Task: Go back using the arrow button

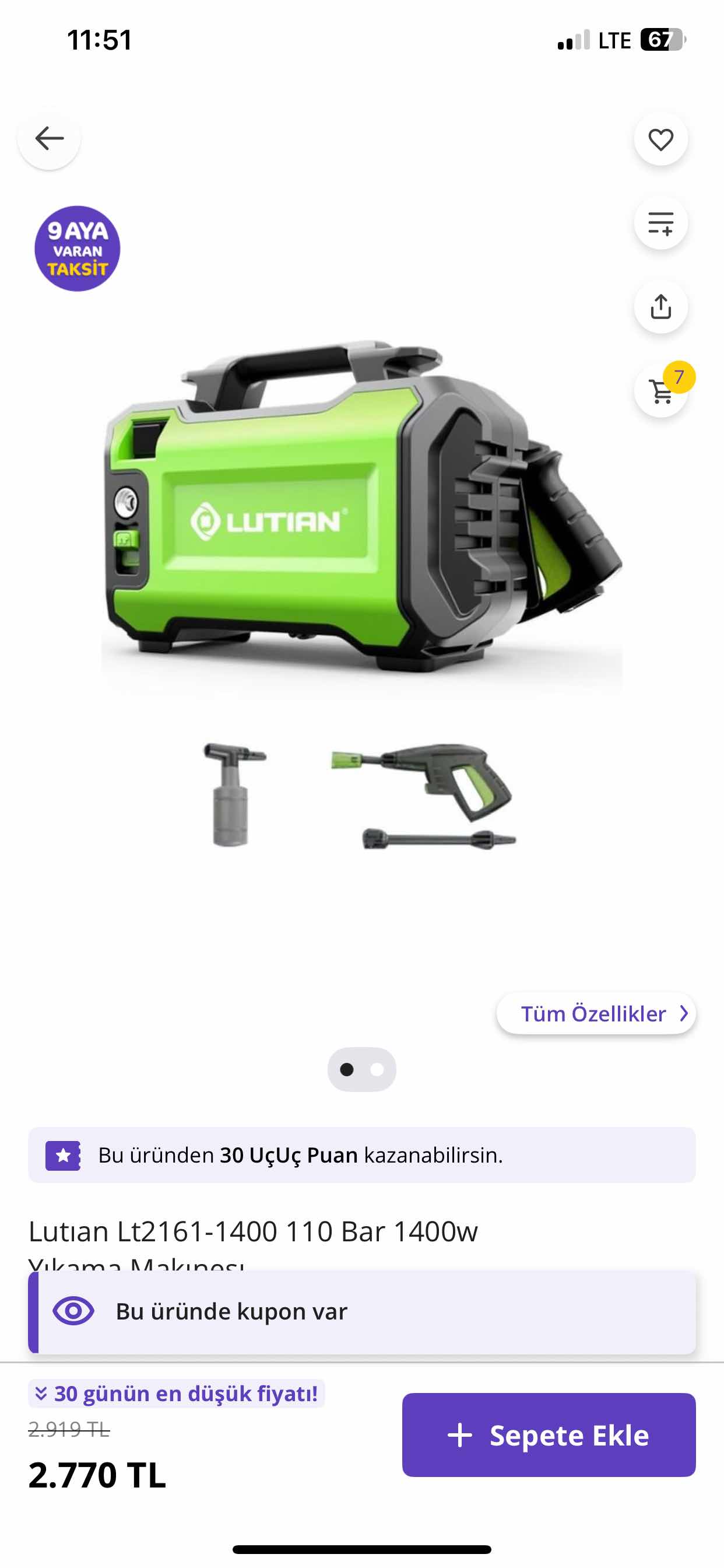Action: point(50,139)
